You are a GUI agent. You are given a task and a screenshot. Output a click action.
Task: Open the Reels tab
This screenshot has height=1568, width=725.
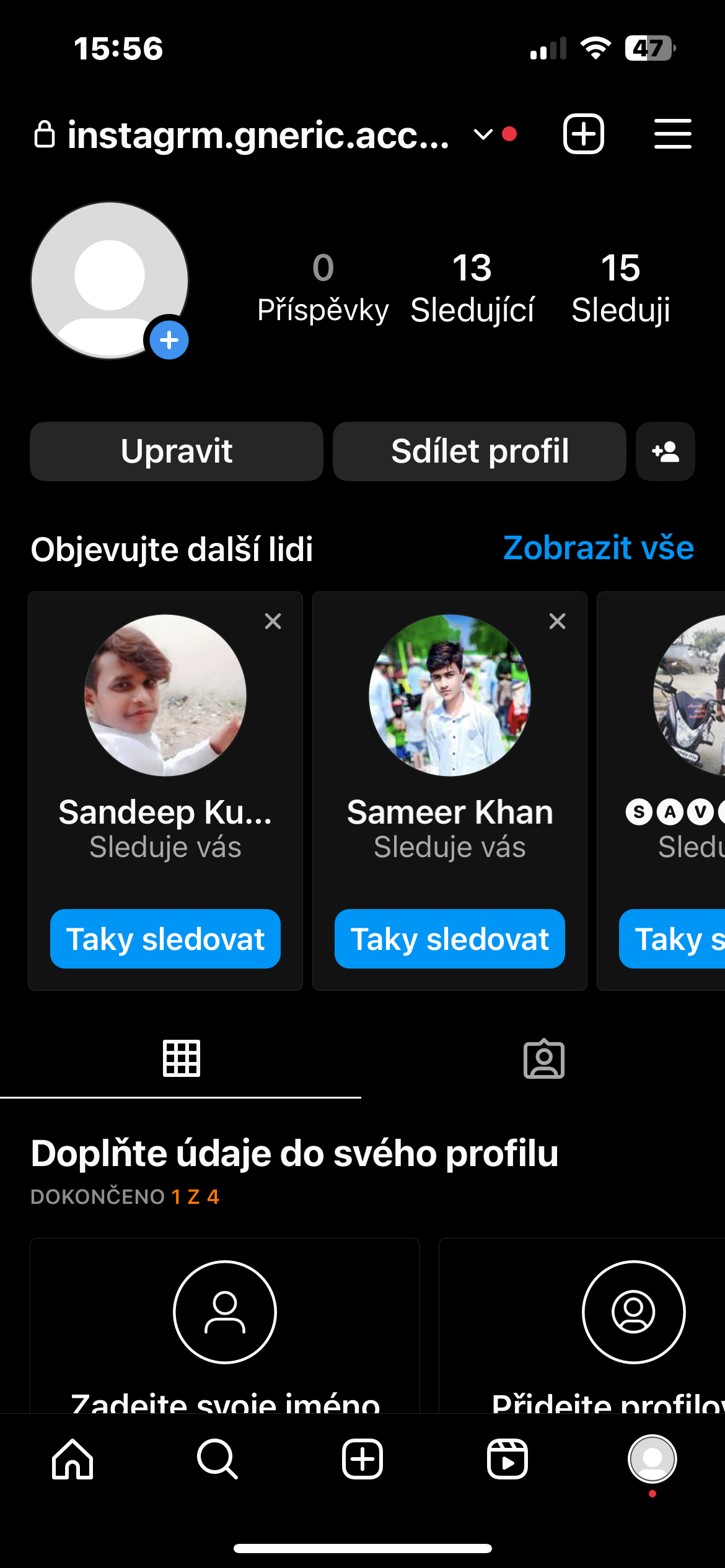507,1458
